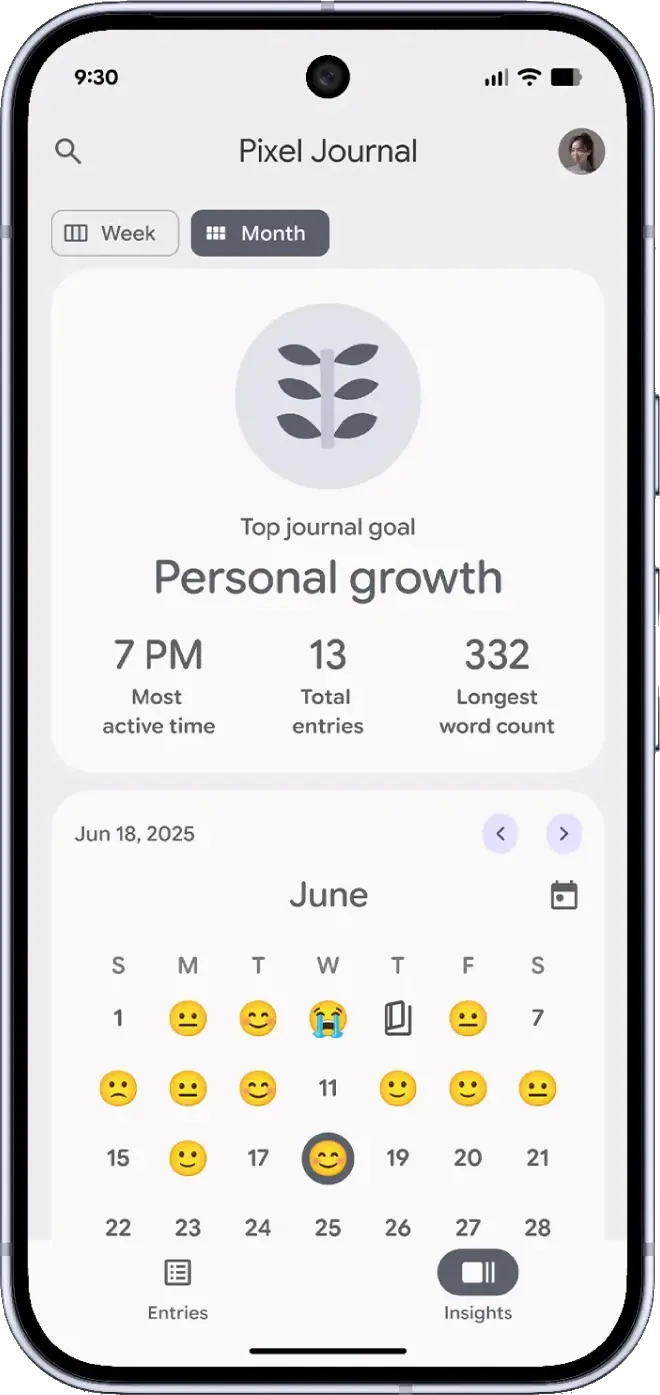Select June 18 highlighted entry

pyautogui.click(x=328, y=1159)
